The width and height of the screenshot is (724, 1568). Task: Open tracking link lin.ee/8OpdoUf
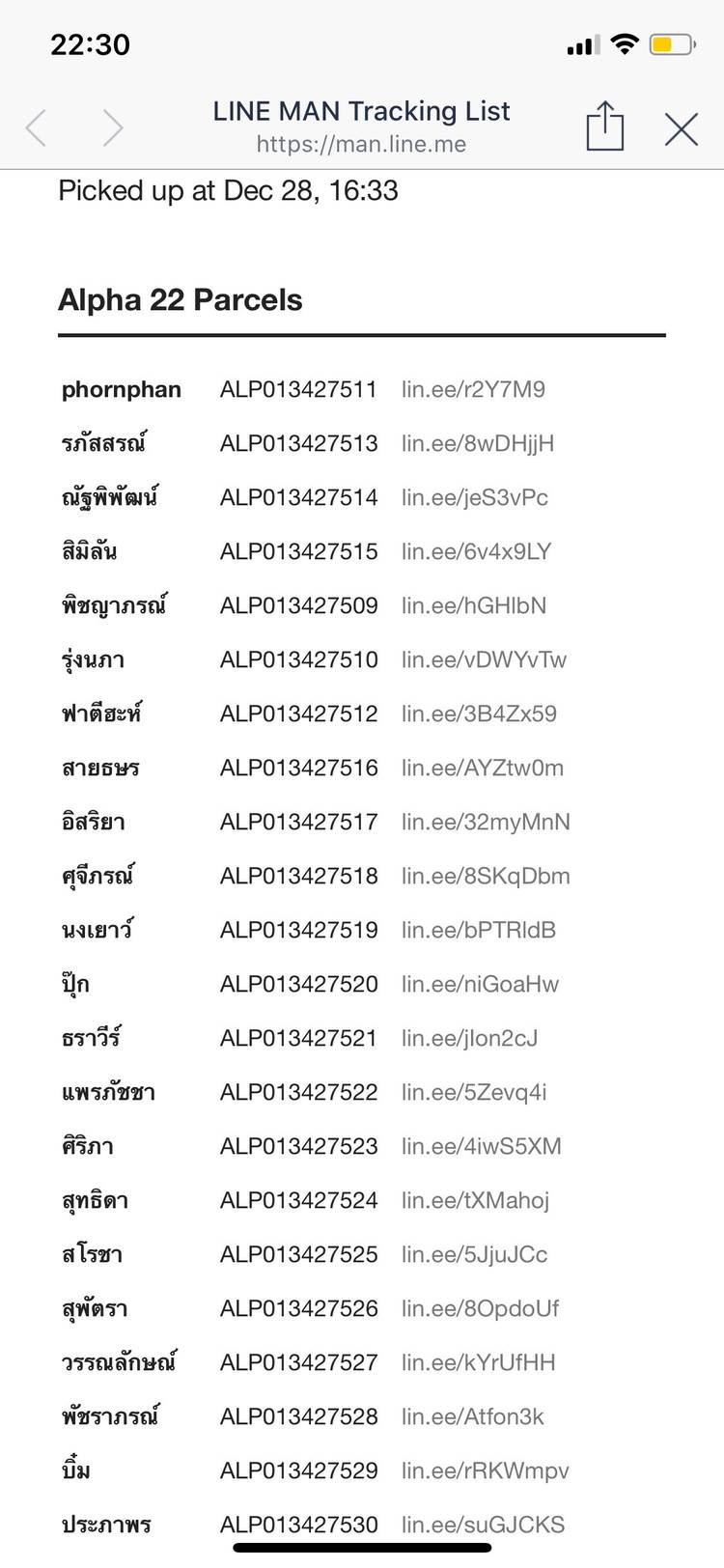point(480,1309)
